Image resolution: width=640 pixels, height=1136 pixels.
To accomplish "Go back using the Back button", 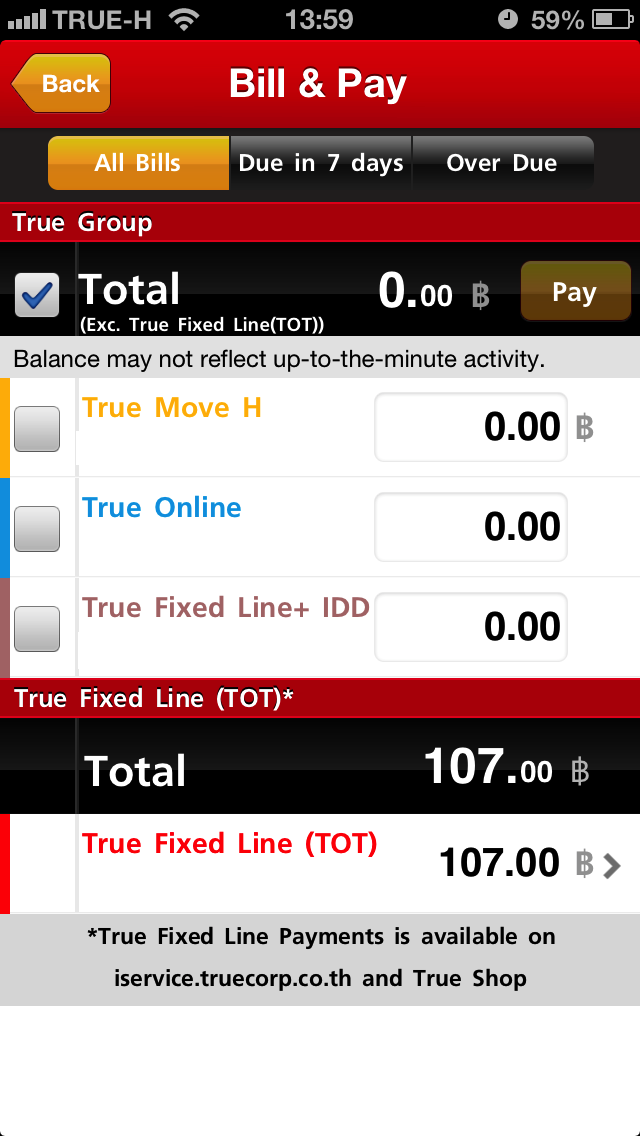I will [x=61, y=83].
